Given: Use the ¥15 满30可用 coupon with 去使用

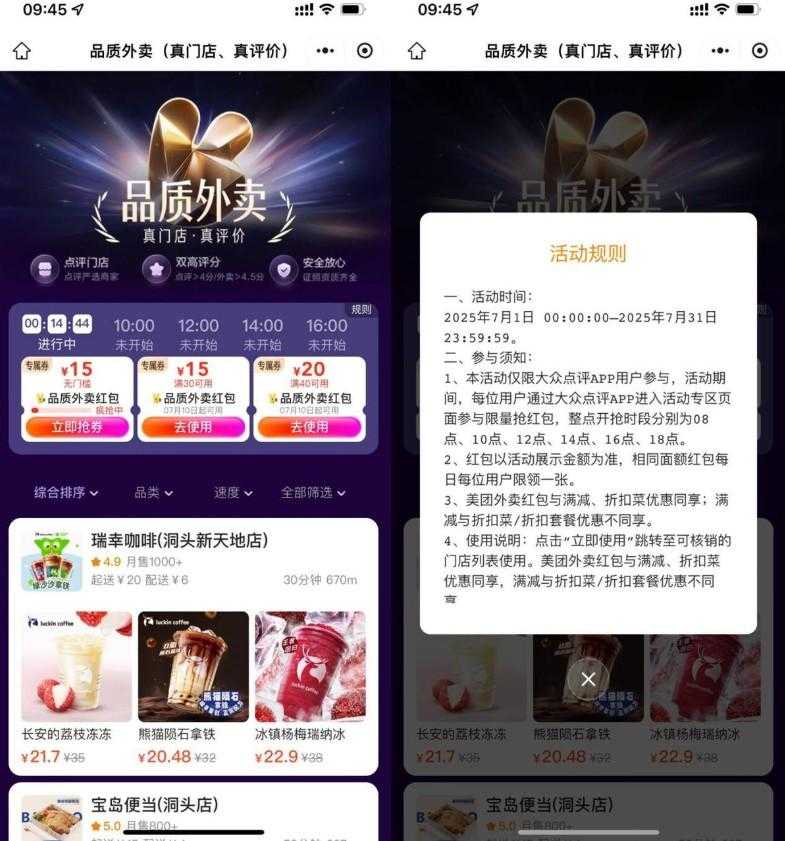Looking at the screenshot, I should coord(194,427).
